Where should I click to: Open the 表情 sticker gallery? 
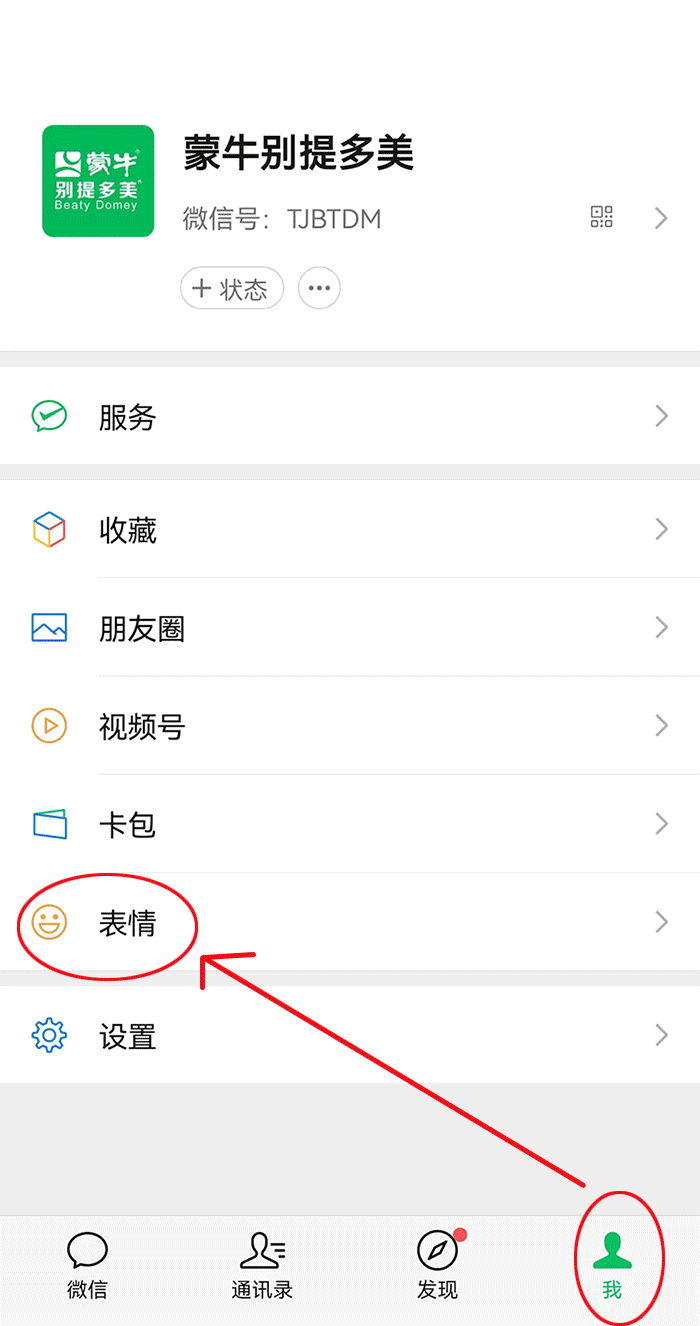pos(350,922)
